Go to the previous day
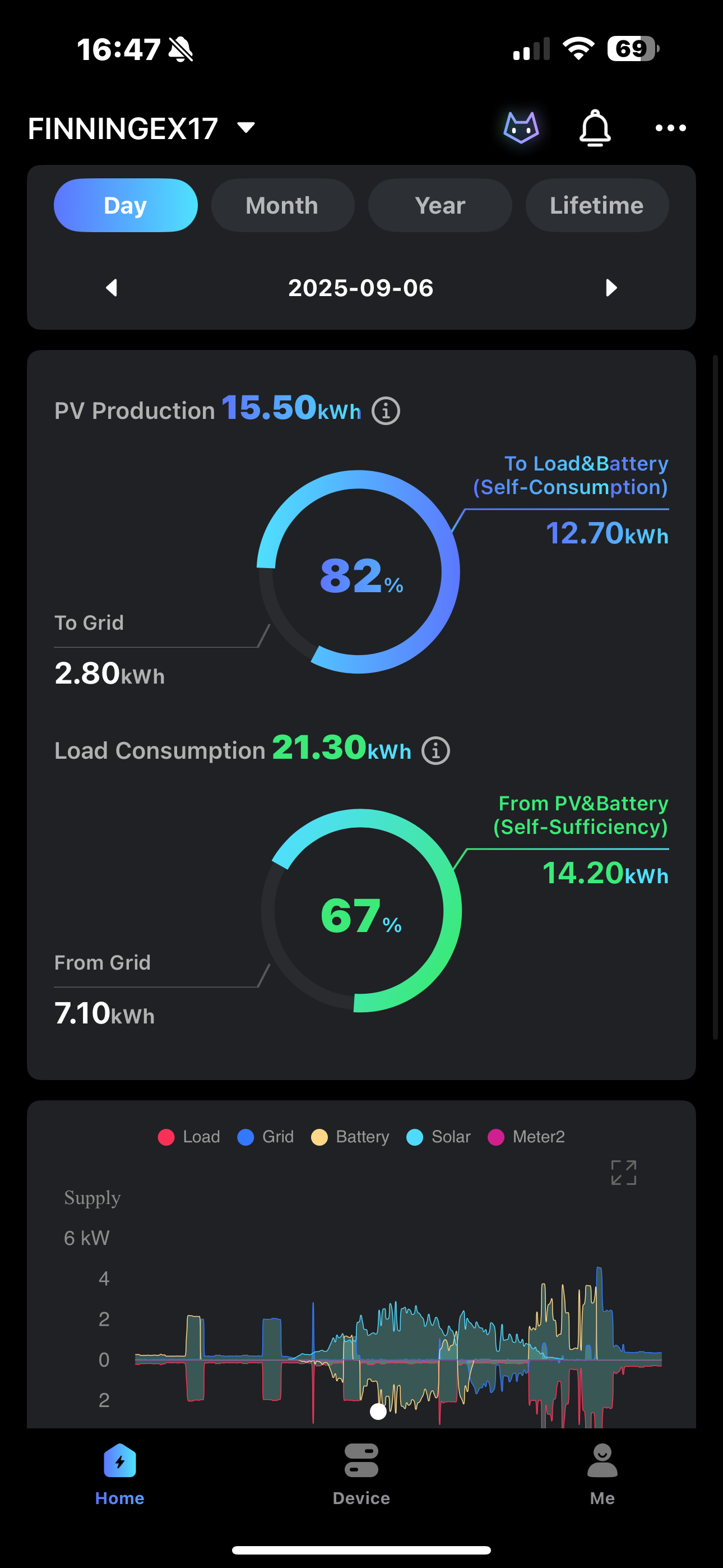This screenshot has height=1568, width=723. click(x=112, y=288)
